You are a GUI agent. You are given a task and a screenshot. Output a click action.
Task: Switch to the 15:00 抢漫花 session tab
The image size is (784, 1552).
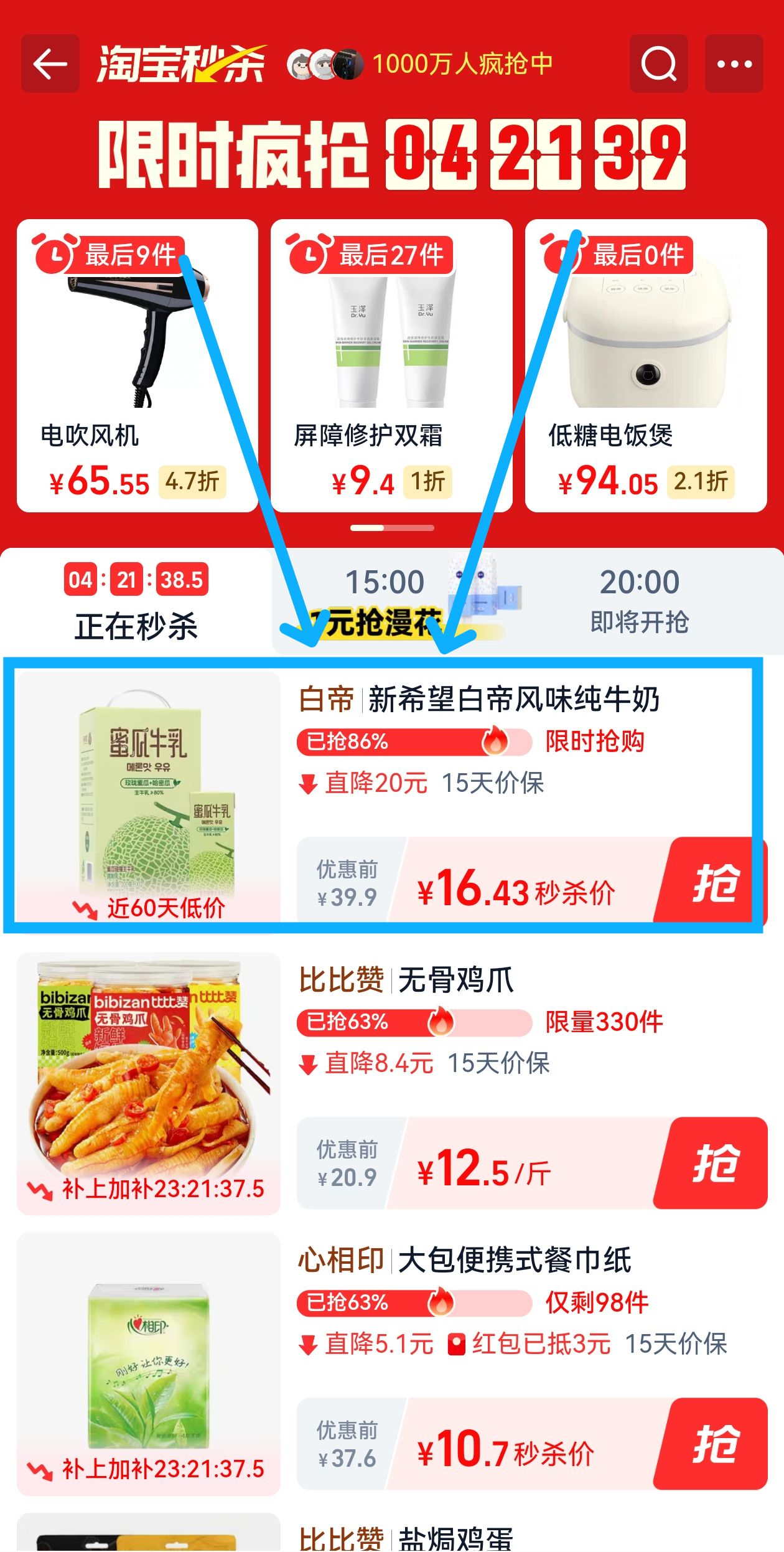point(386,598)
